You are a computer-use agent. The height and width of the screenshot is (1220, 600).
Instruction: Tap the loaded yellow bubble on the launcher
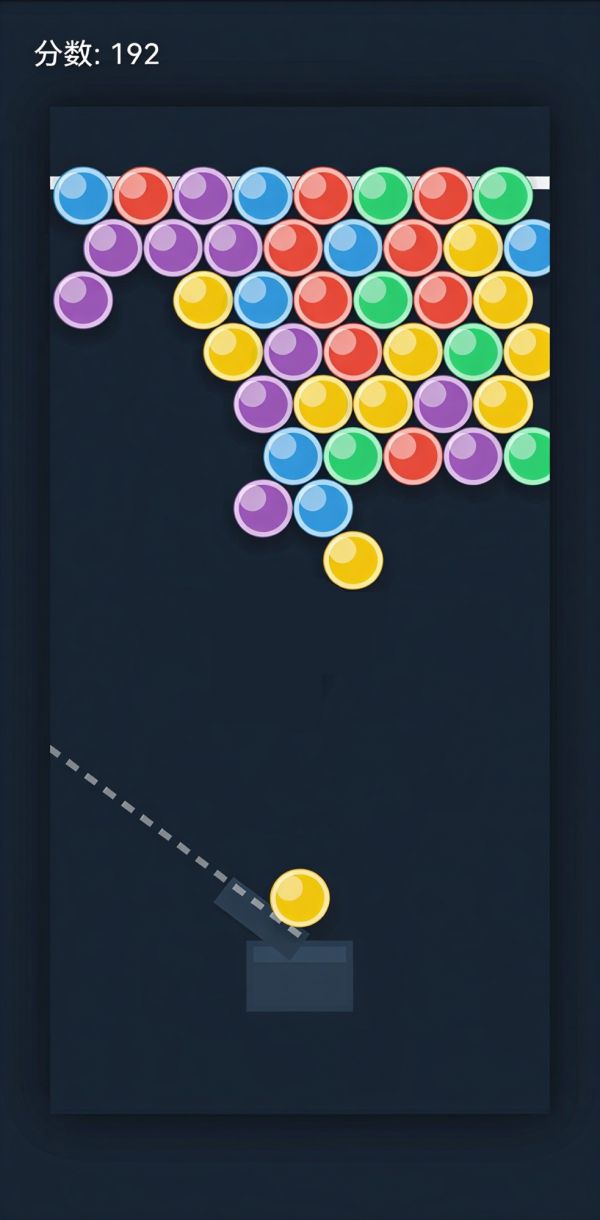[300, 897]
